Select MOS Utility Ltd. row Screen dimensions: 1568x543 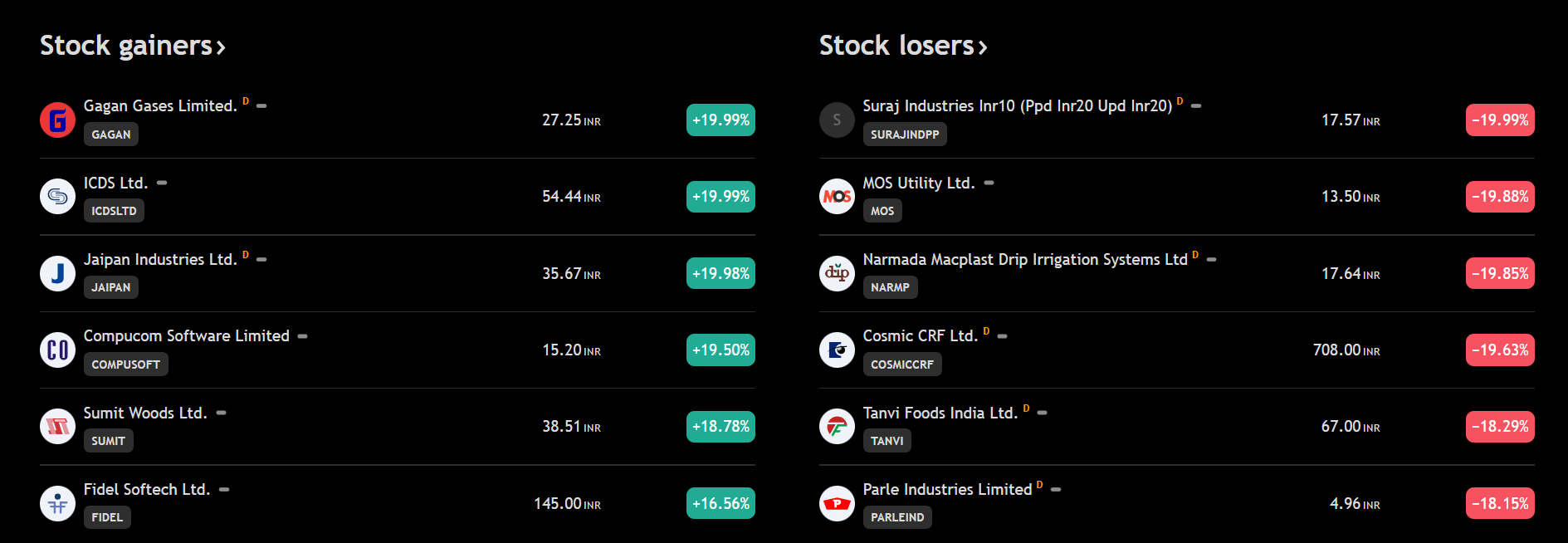point(918,183)
